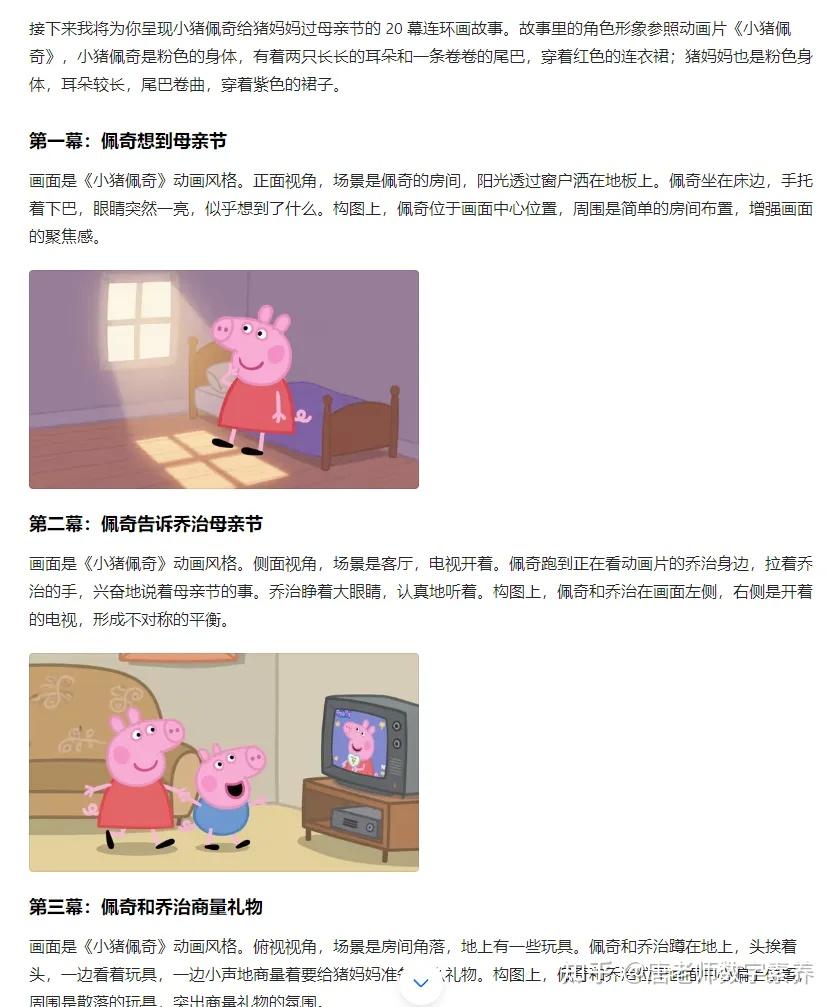
Task: Jump to bottom with the down chevron
Action: point(421,982)
